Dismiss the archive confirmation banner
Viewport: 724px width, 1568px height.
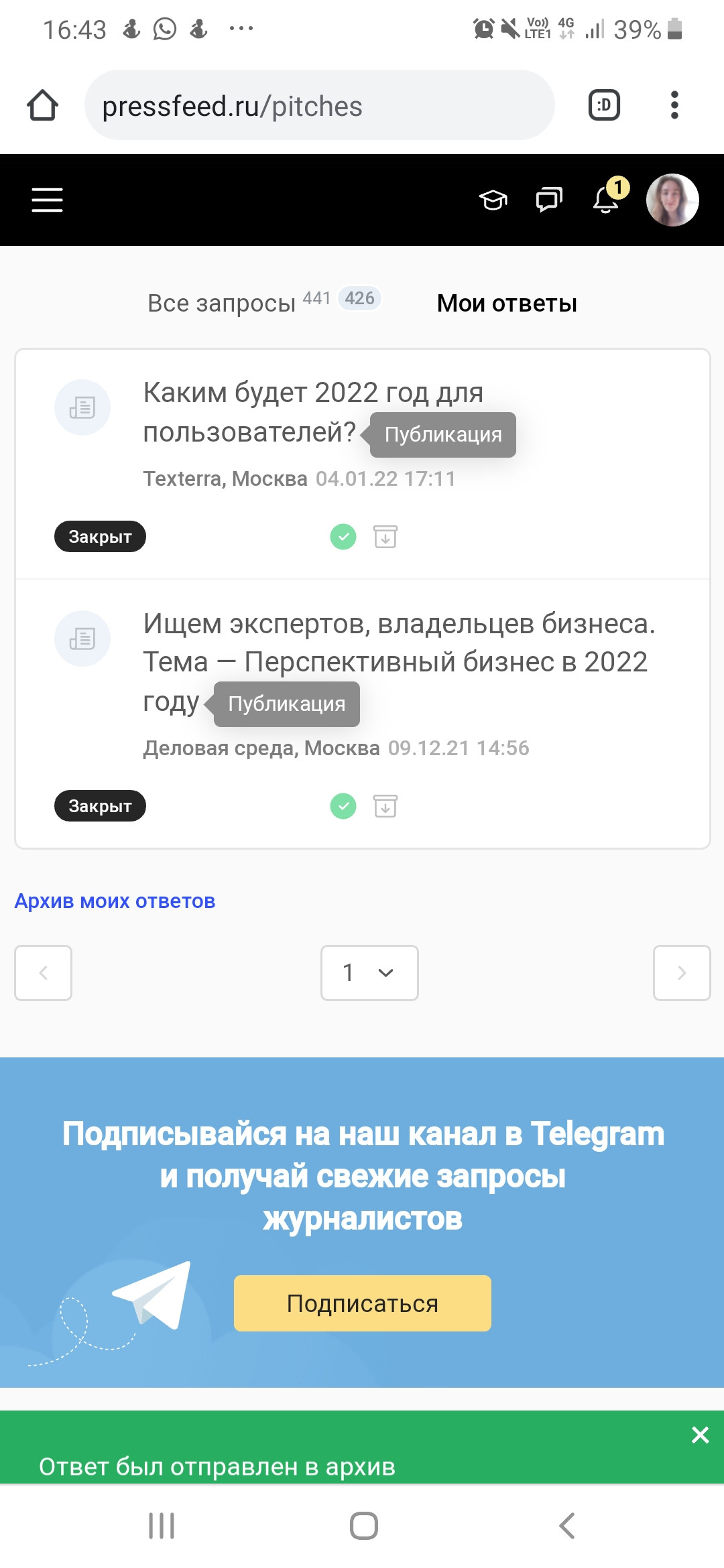(700, 1435)
